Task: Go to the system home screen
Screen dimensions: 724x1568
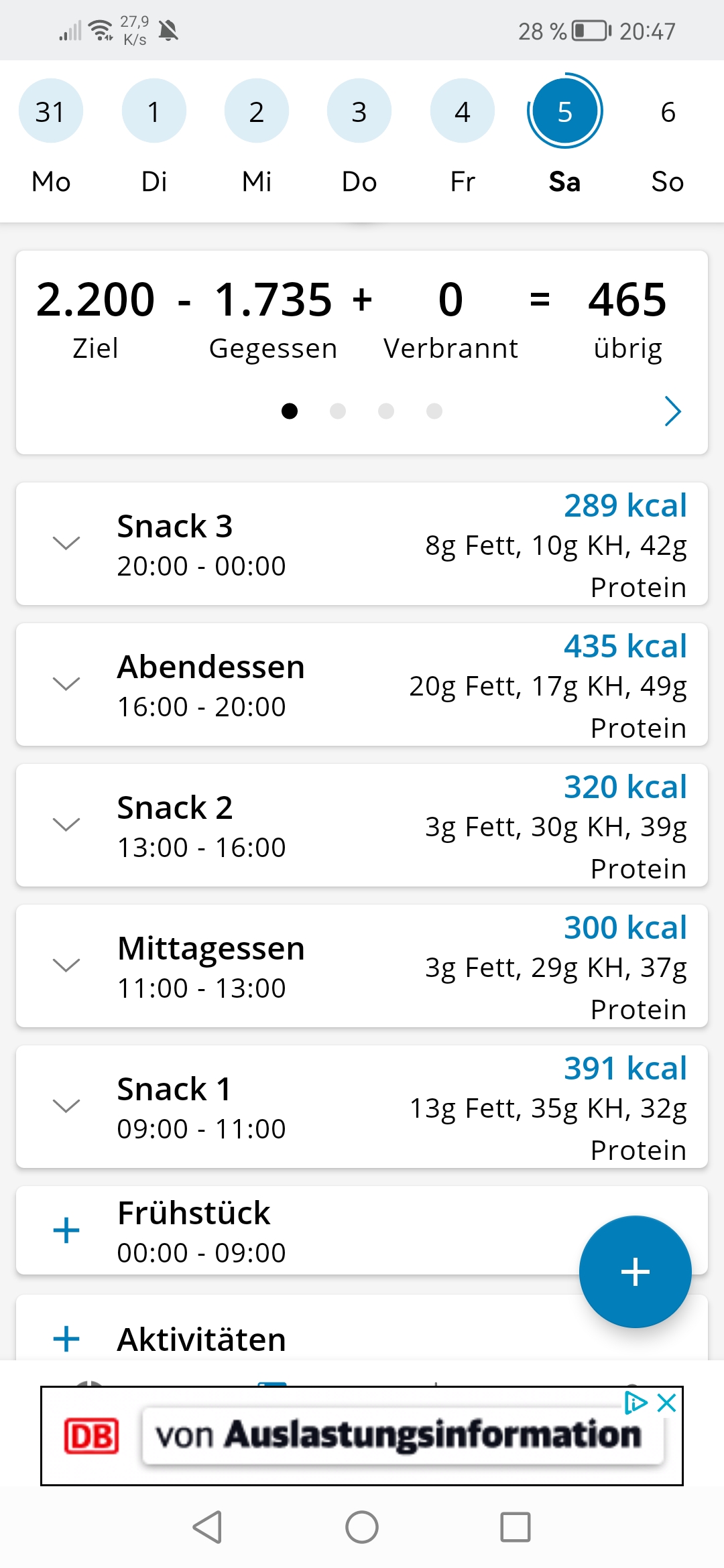Action: point(362,1527)
